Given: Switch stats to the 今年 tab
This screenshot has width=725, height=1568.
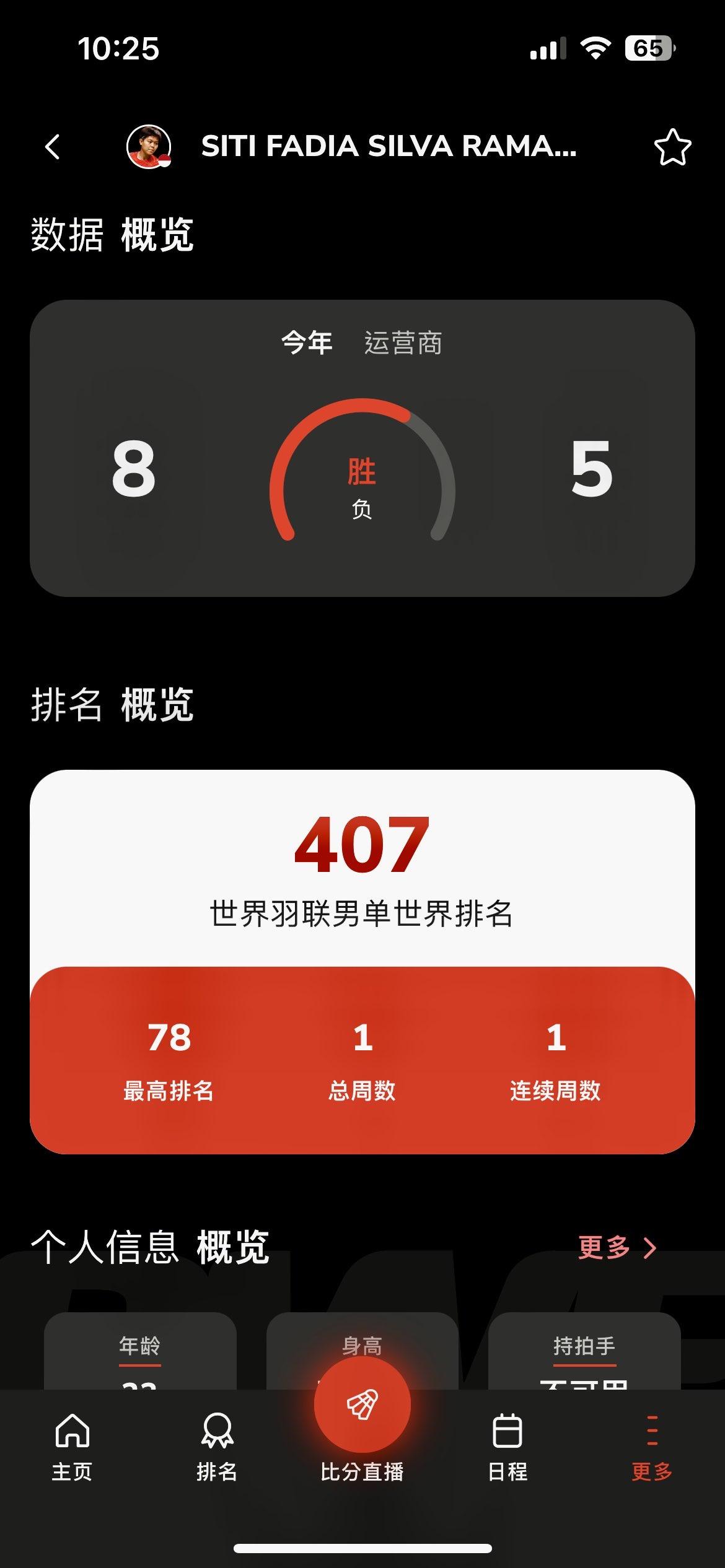Looking at the screenshot, I should coord(307,342).
